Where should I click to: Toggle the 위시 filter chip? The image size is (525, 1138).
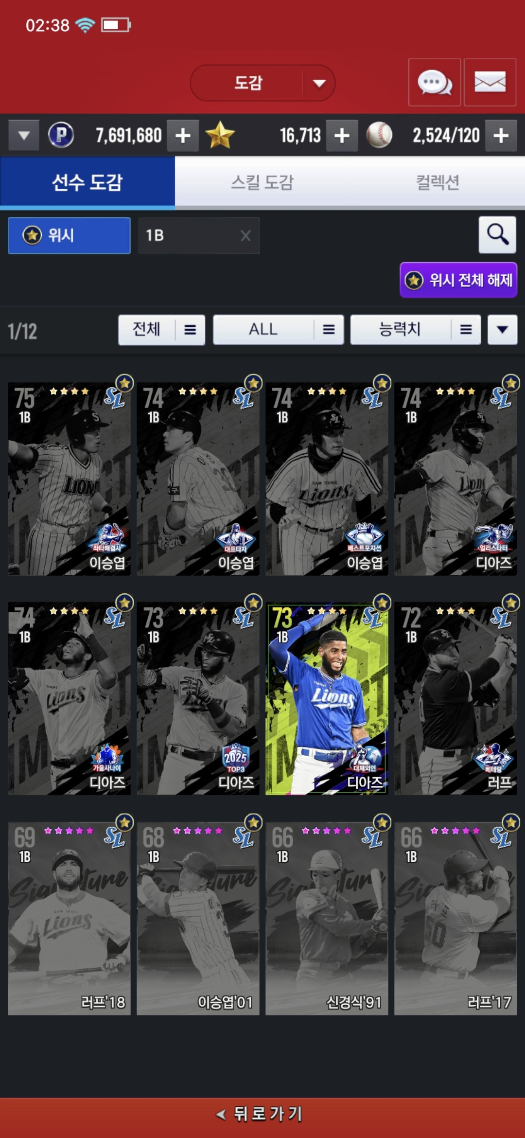(69, 236)
